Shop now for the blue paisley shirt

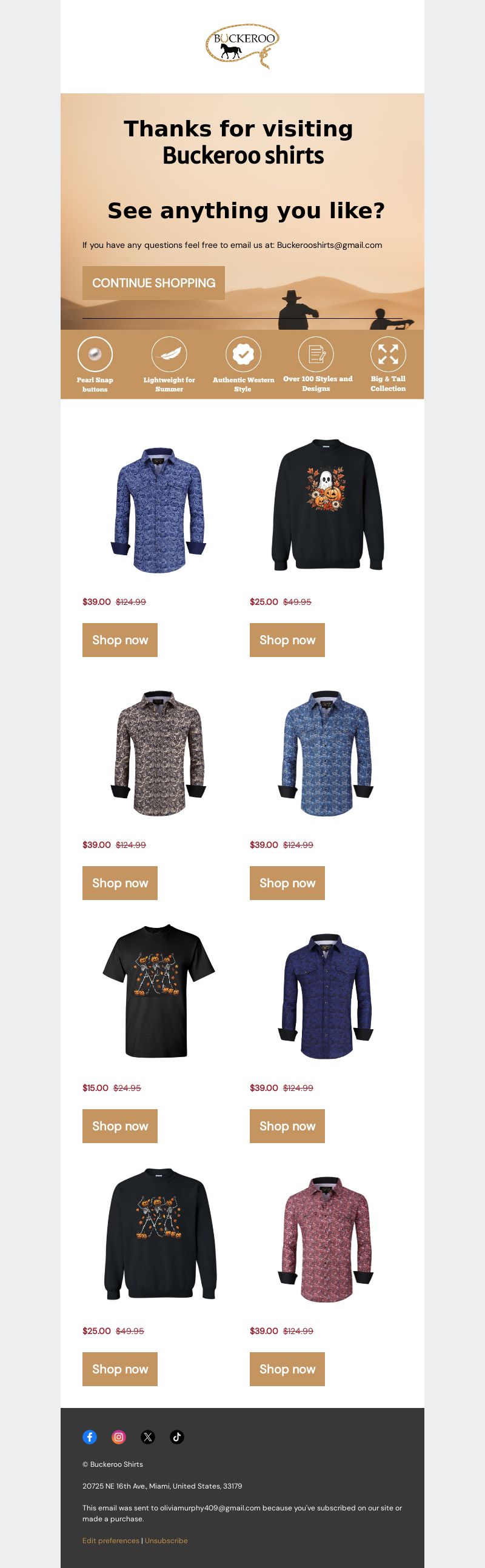coord(120,639)
